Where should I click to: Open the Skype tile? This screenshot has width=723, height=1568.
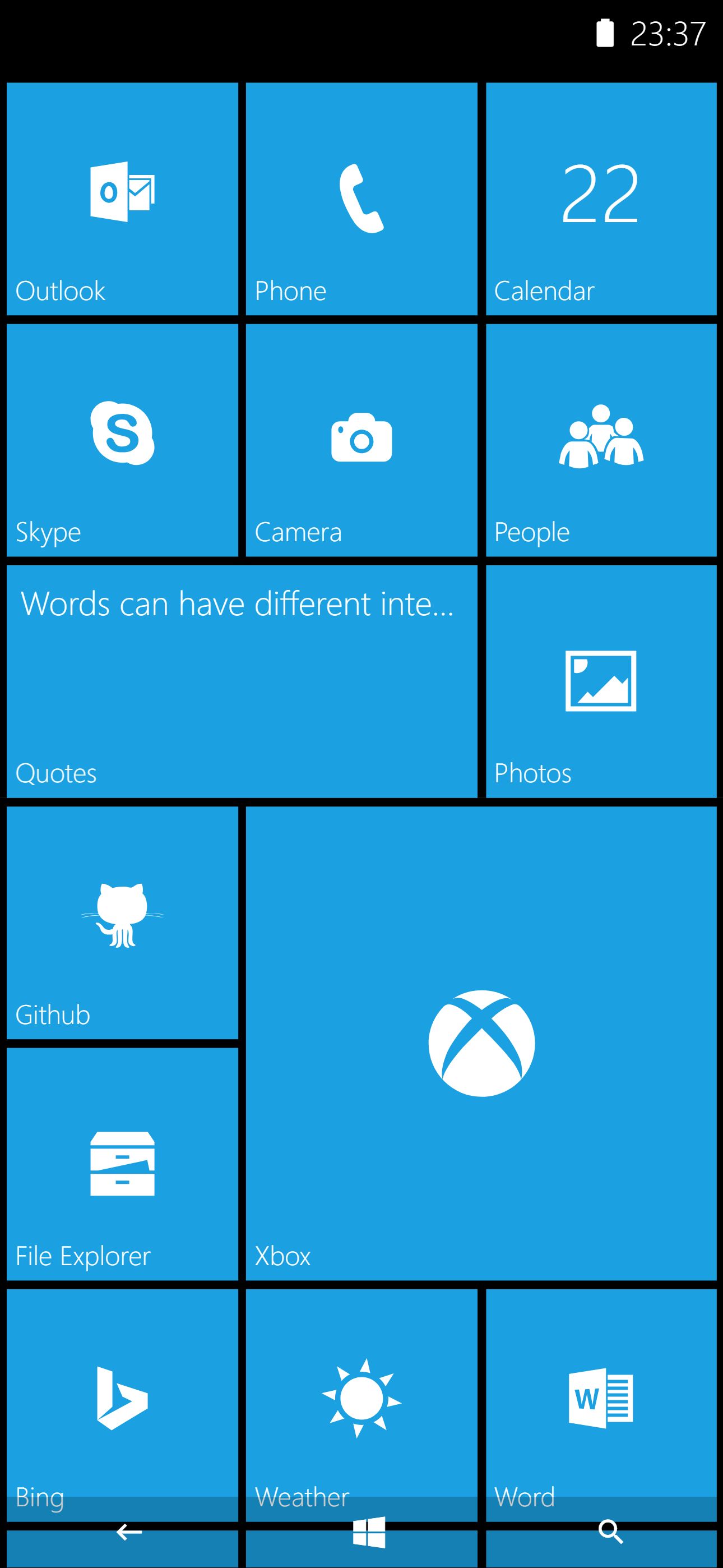122,440
